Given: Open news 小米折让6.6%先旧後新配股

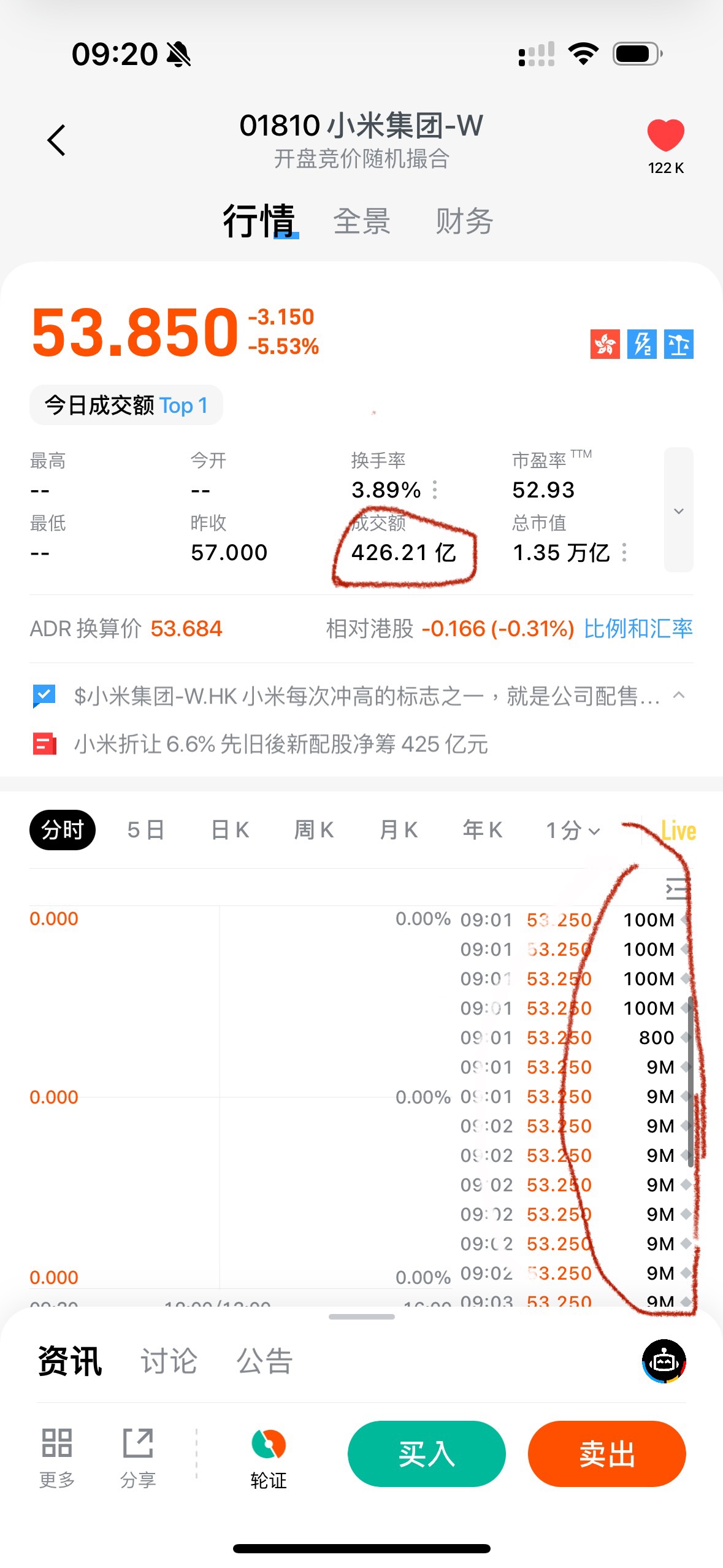Looking at the screenshot, I should click(x=280, y=744).
